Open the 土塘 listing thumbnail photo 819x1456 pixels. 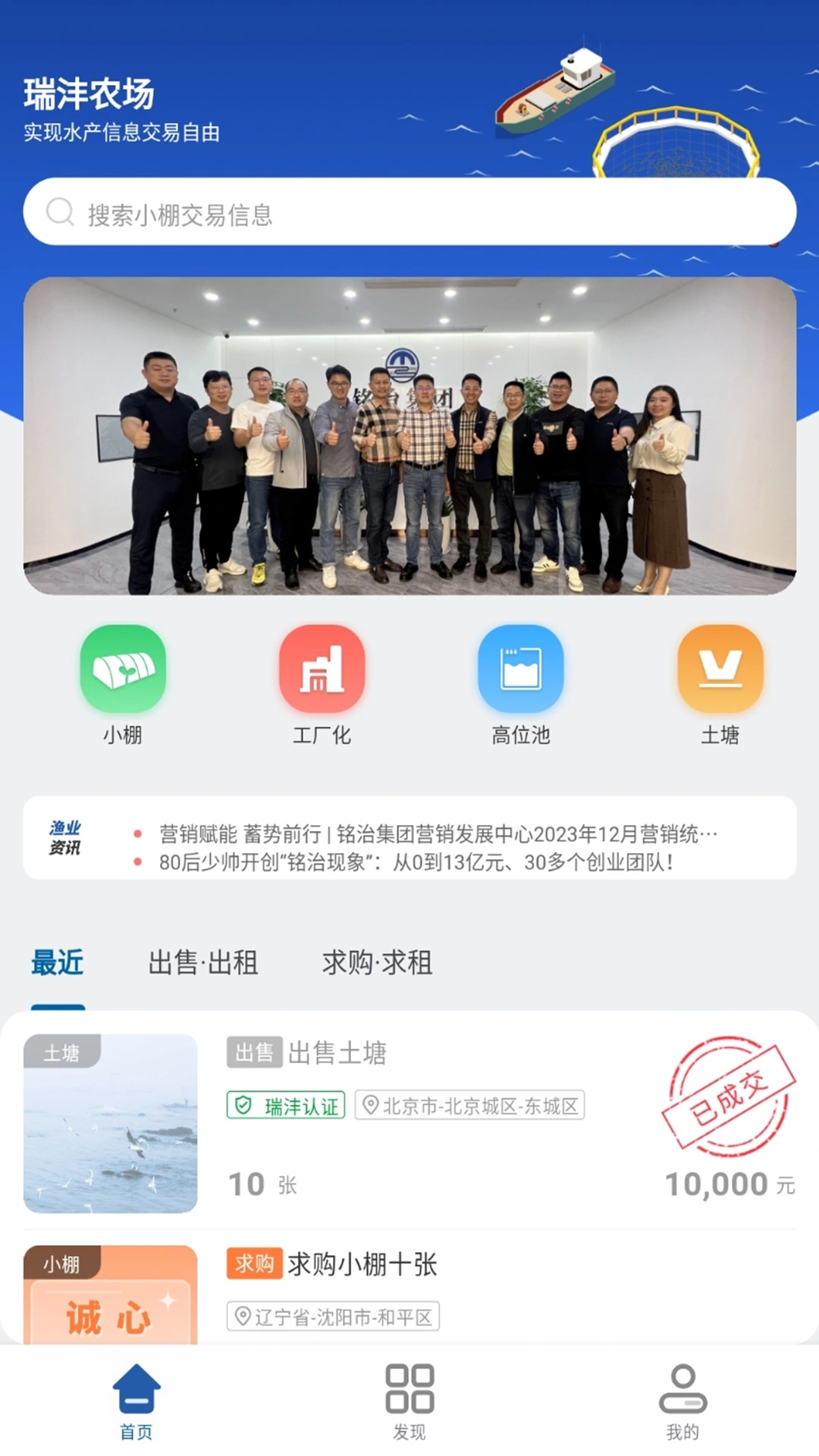[109, 1122]
